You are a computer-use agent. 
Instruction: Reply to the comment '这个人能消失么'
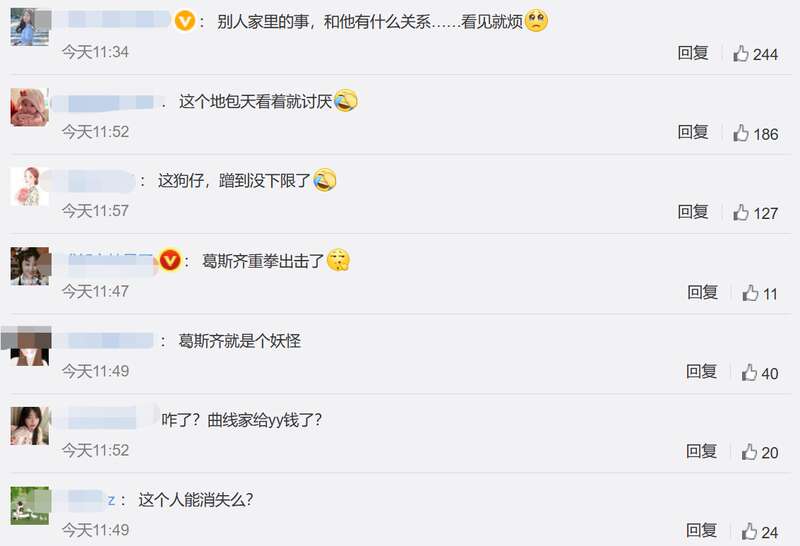pyautogui.click(x=702, y=531)
